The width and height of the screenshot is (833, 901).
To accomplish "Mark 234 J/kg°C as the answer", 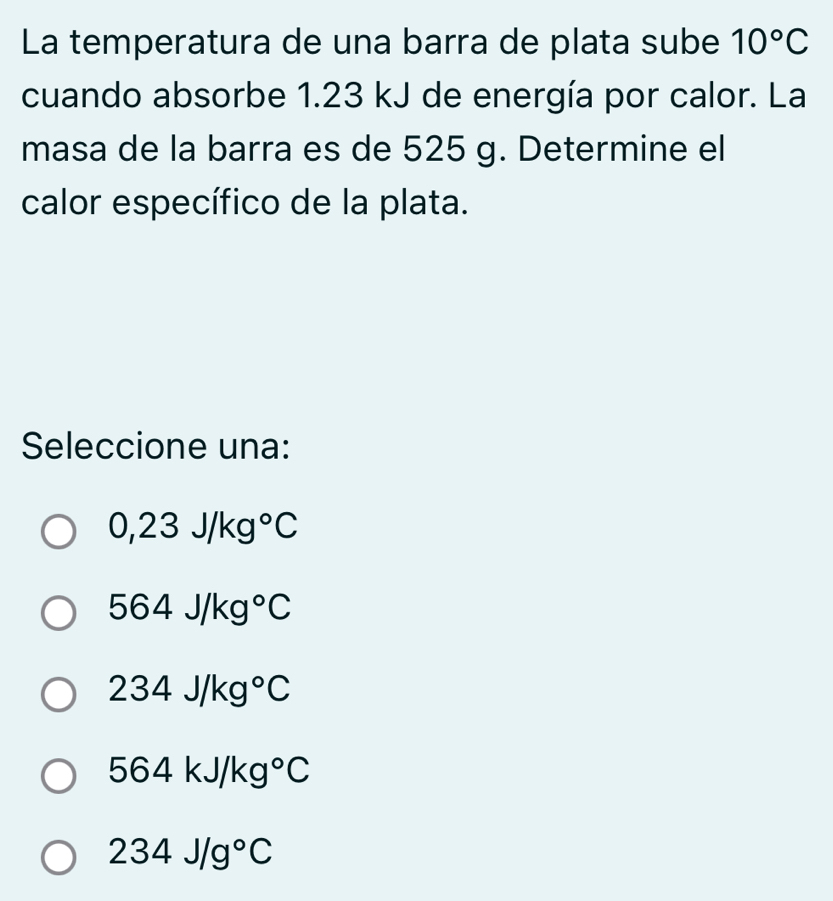I will coord(59,693).
